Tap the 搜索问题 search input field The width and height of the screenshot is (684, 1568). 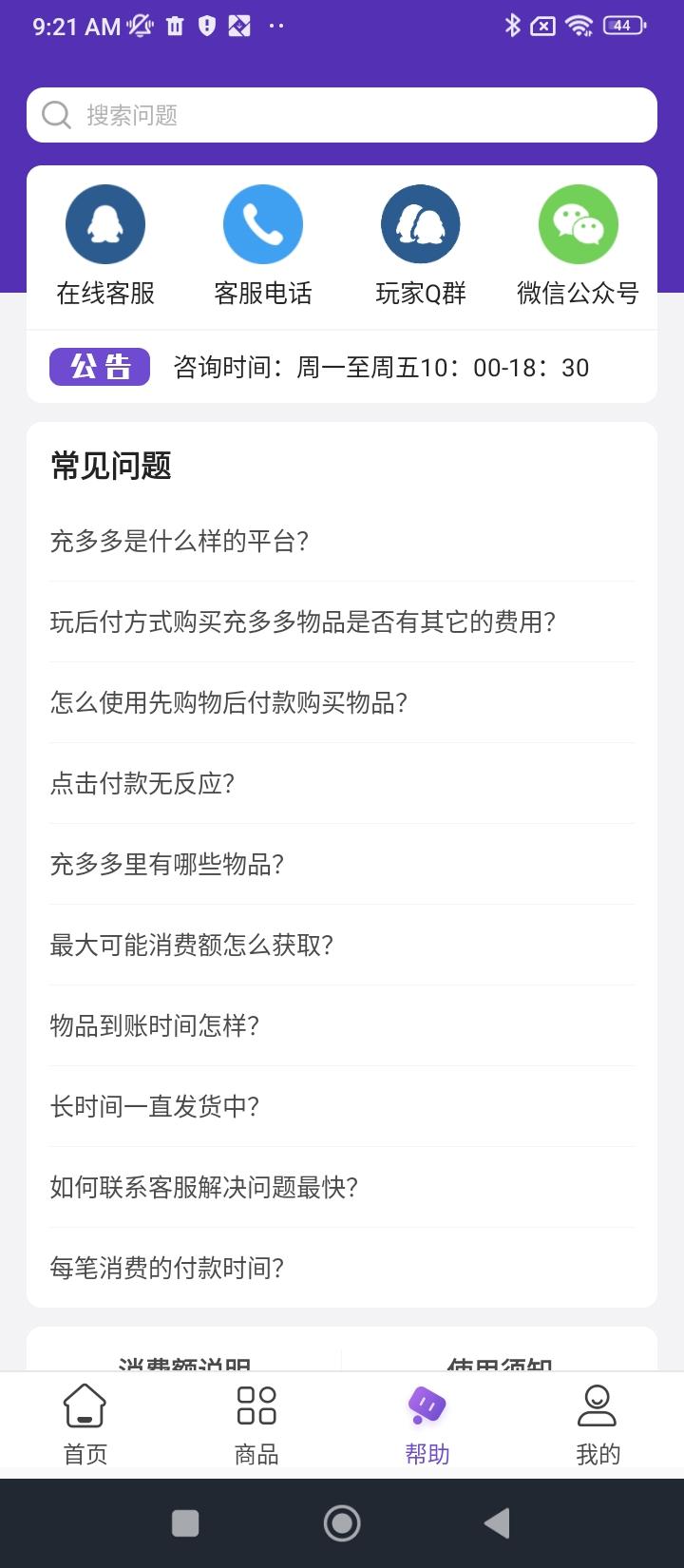[x=342, y=114]
